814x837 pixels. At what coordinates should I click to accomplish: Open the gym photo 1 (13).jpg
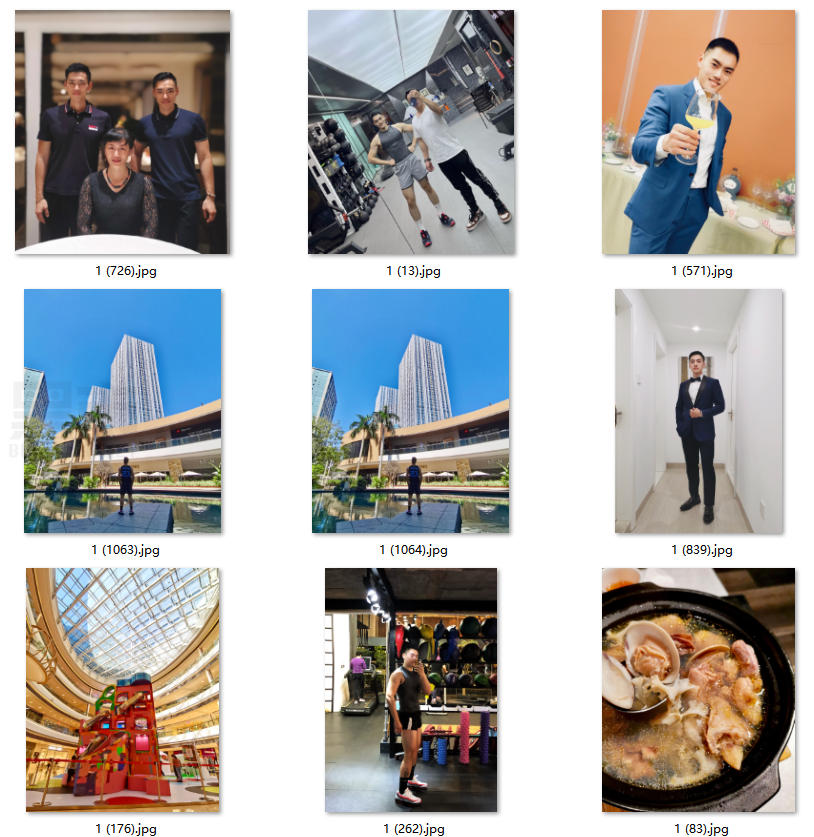click(x=411, y=132)
